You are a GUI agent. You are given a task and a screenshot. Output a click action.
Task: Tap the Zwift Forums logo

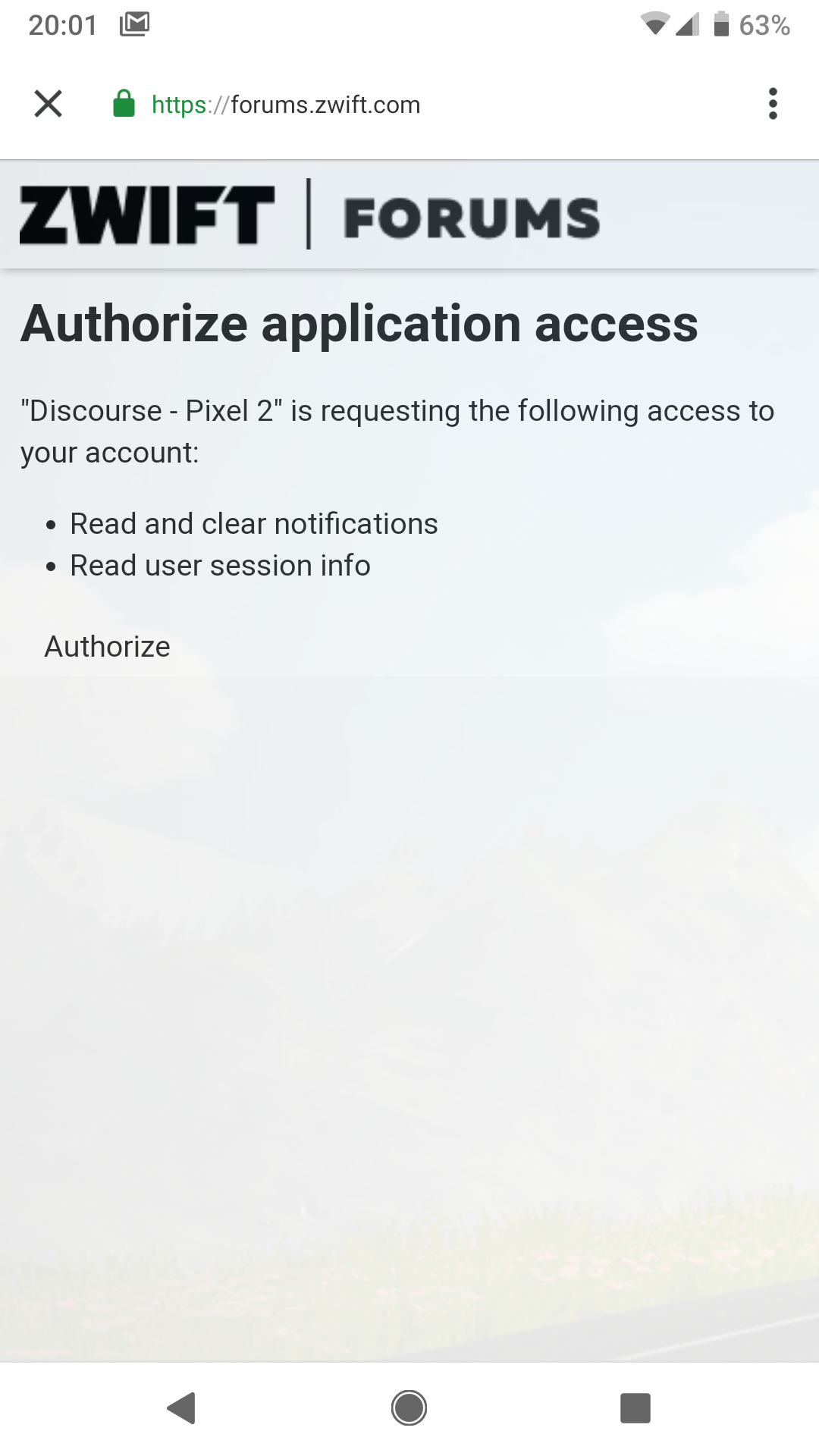tap(310, 215)
